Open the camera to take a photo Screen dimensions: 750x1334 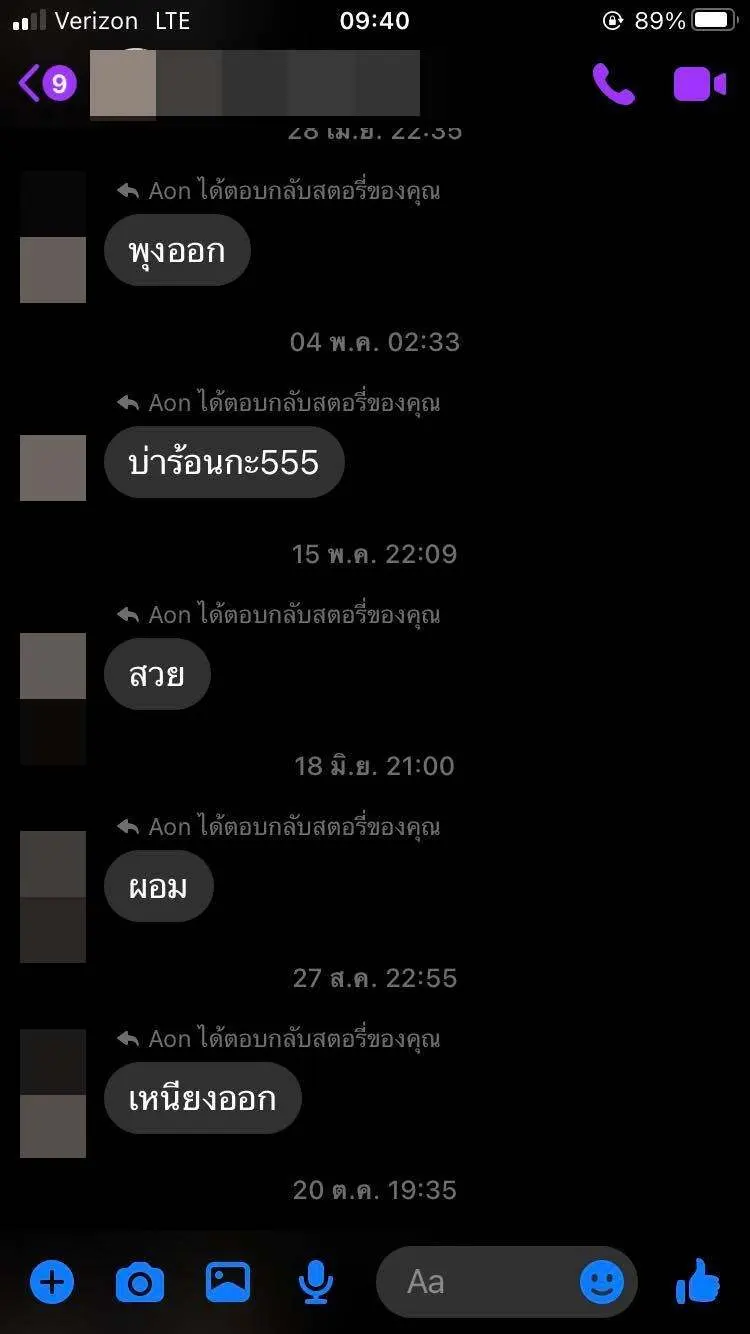[x=140, y=1281]
